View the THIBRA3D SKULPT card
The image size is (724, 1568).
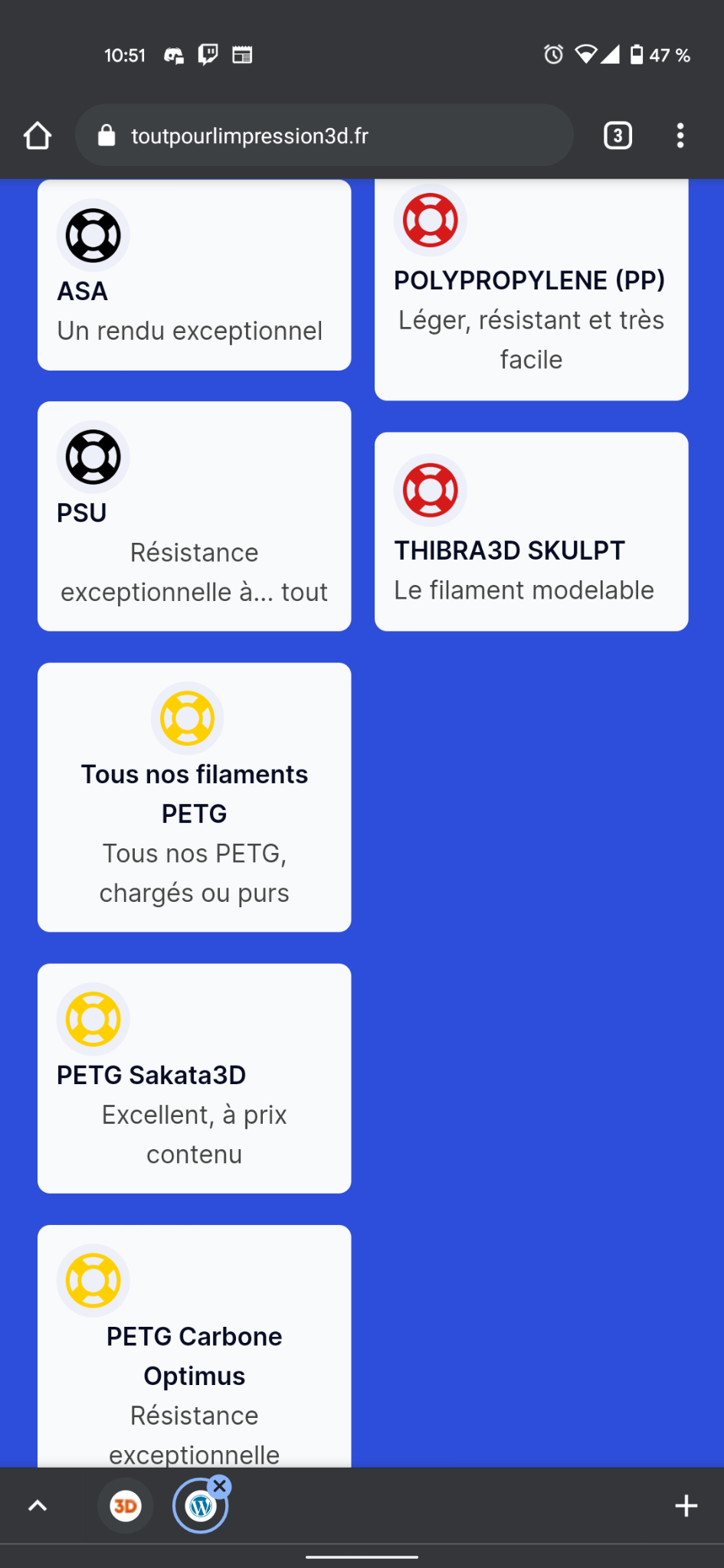531,531
